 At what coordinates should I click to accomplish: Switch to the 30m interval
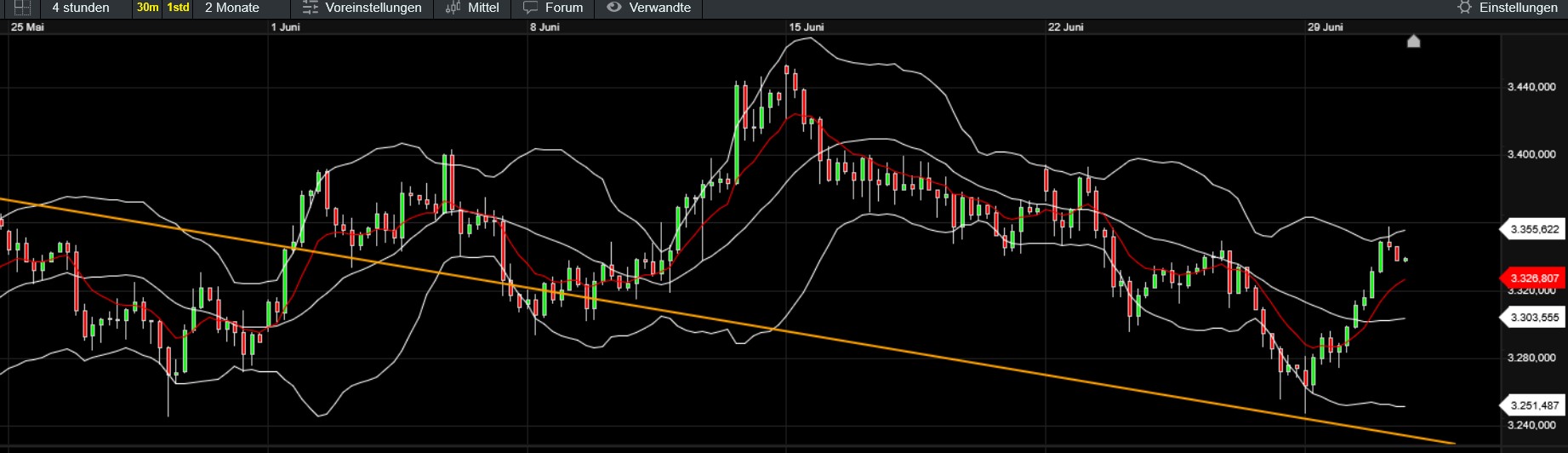click(147, 8)
